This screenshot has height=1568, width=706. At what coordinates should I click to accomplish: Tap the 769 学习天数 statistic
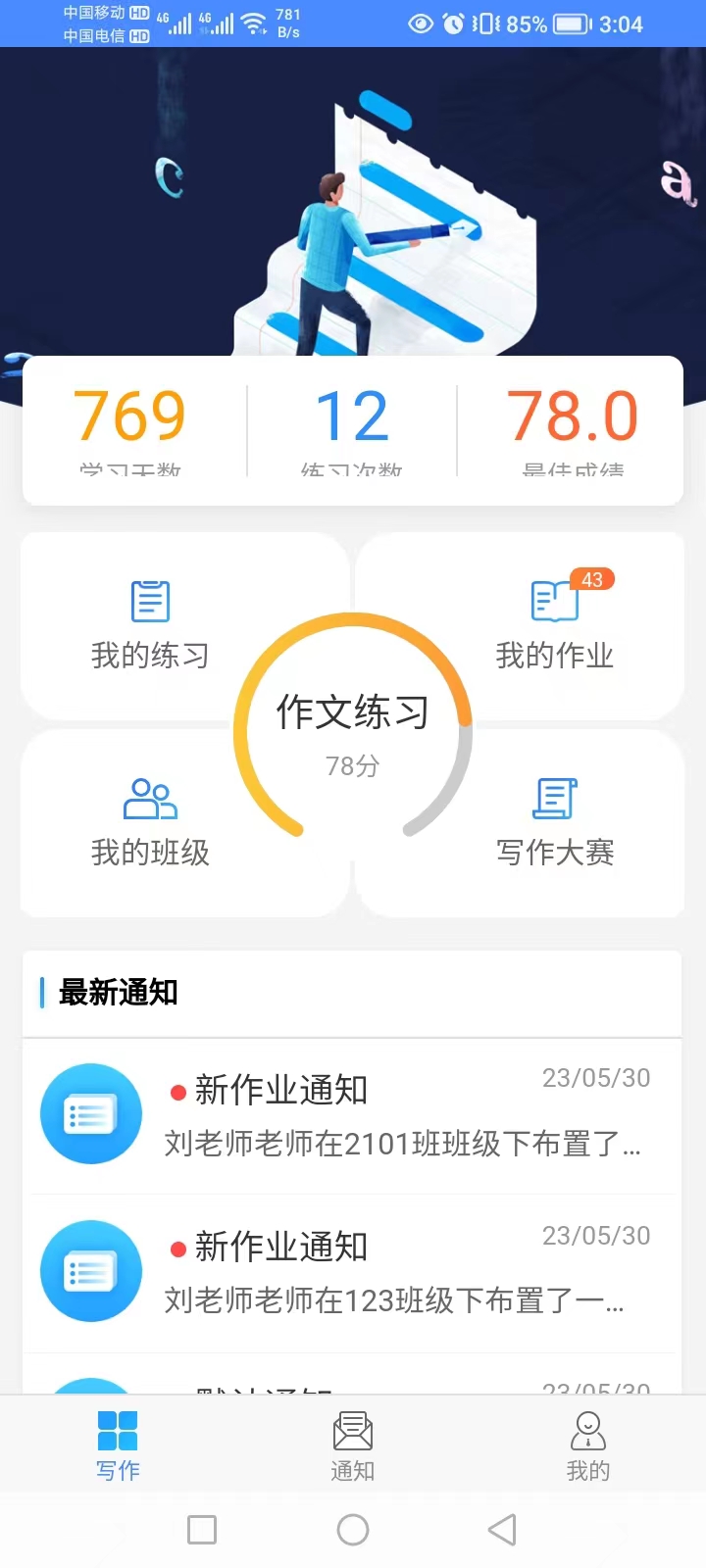pyautogui.click(x=128, y=421)
